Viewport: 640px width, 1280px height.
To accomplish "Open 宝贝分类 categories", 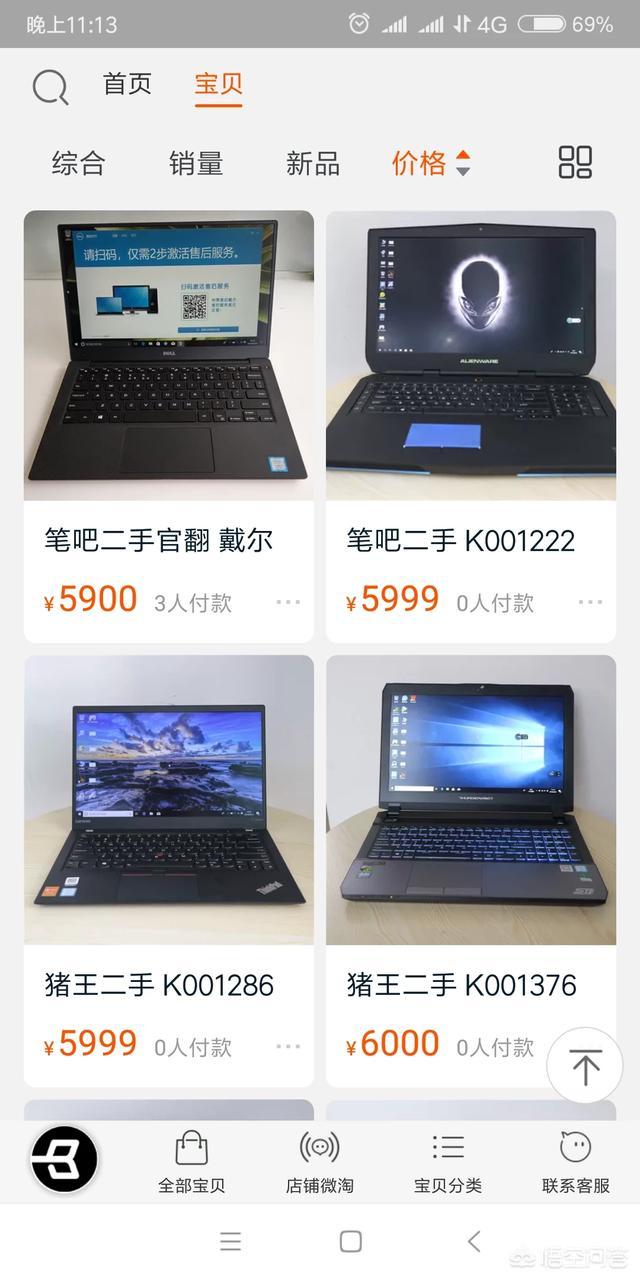I will tap(448, 1162).
